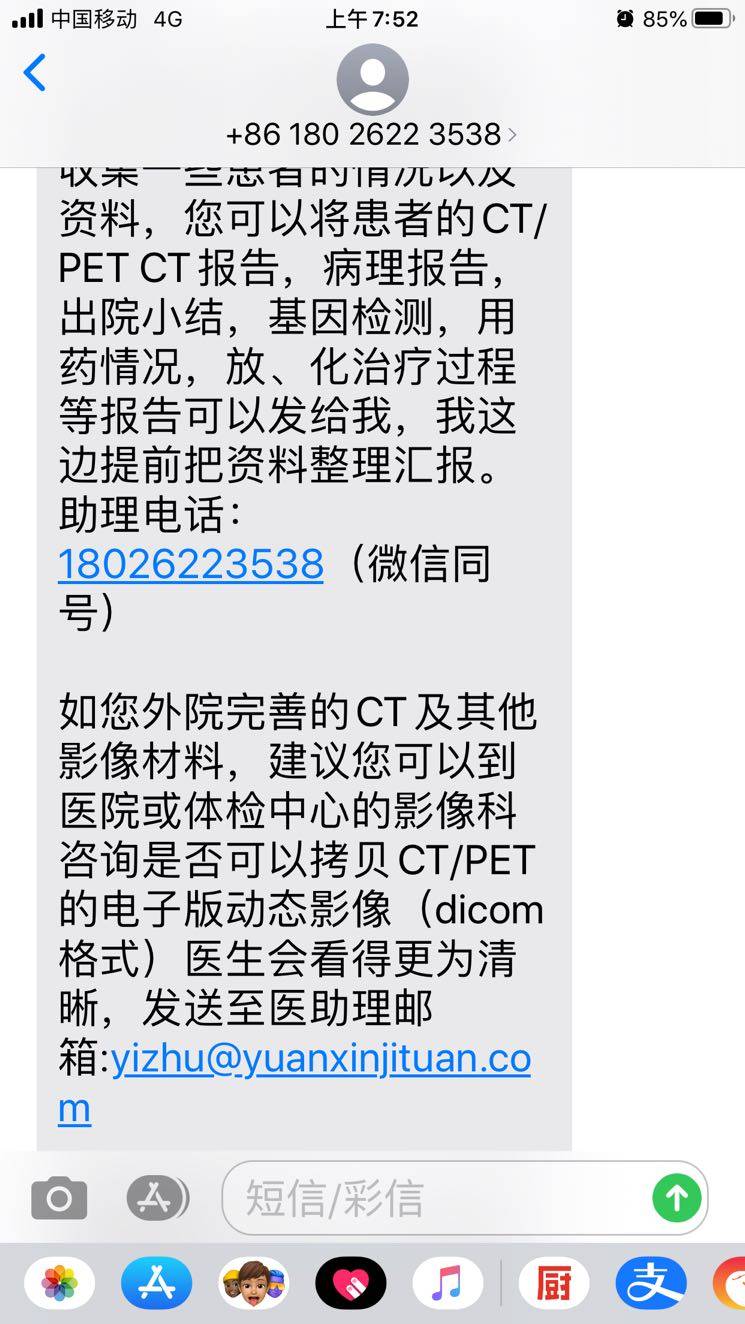Toggle the iMessage app drawer button

tap(157, 1198)
